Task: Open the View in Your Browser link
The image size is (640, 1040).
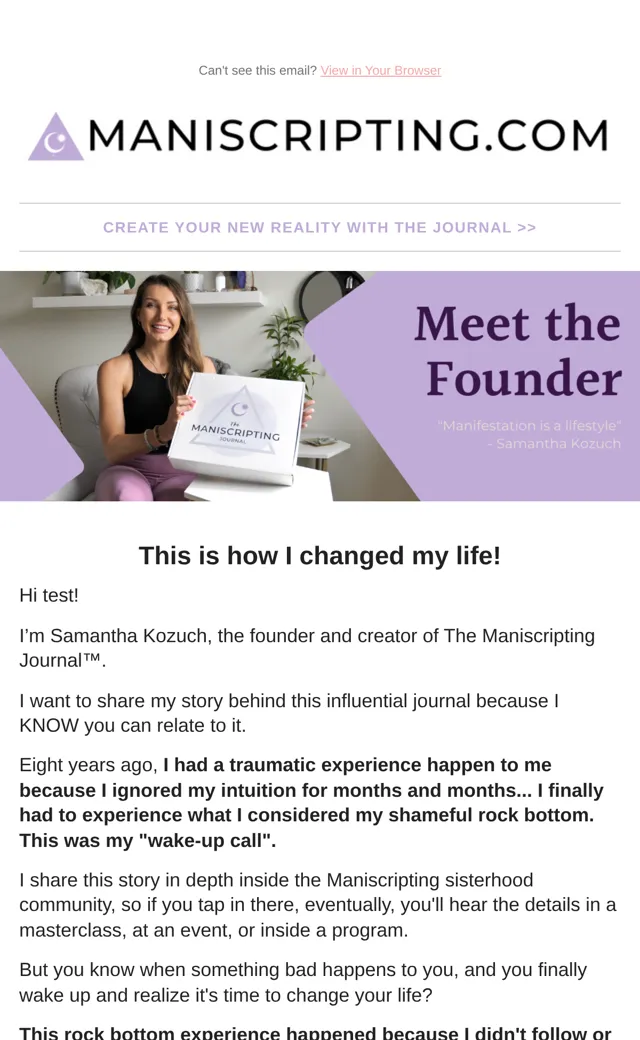Action: tap(381, 70)
